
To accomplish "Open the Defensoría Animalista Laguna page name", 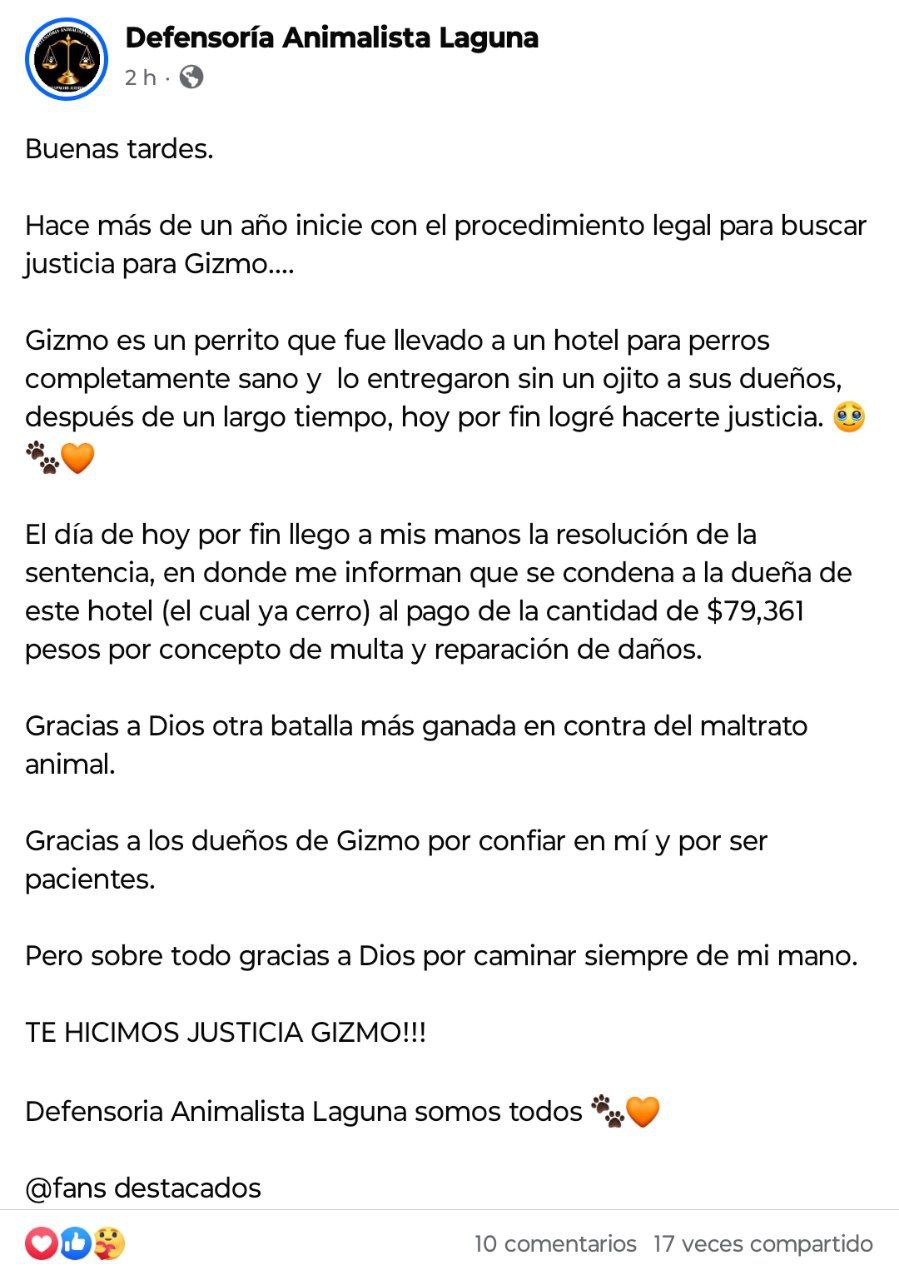I will click(331, 38).
